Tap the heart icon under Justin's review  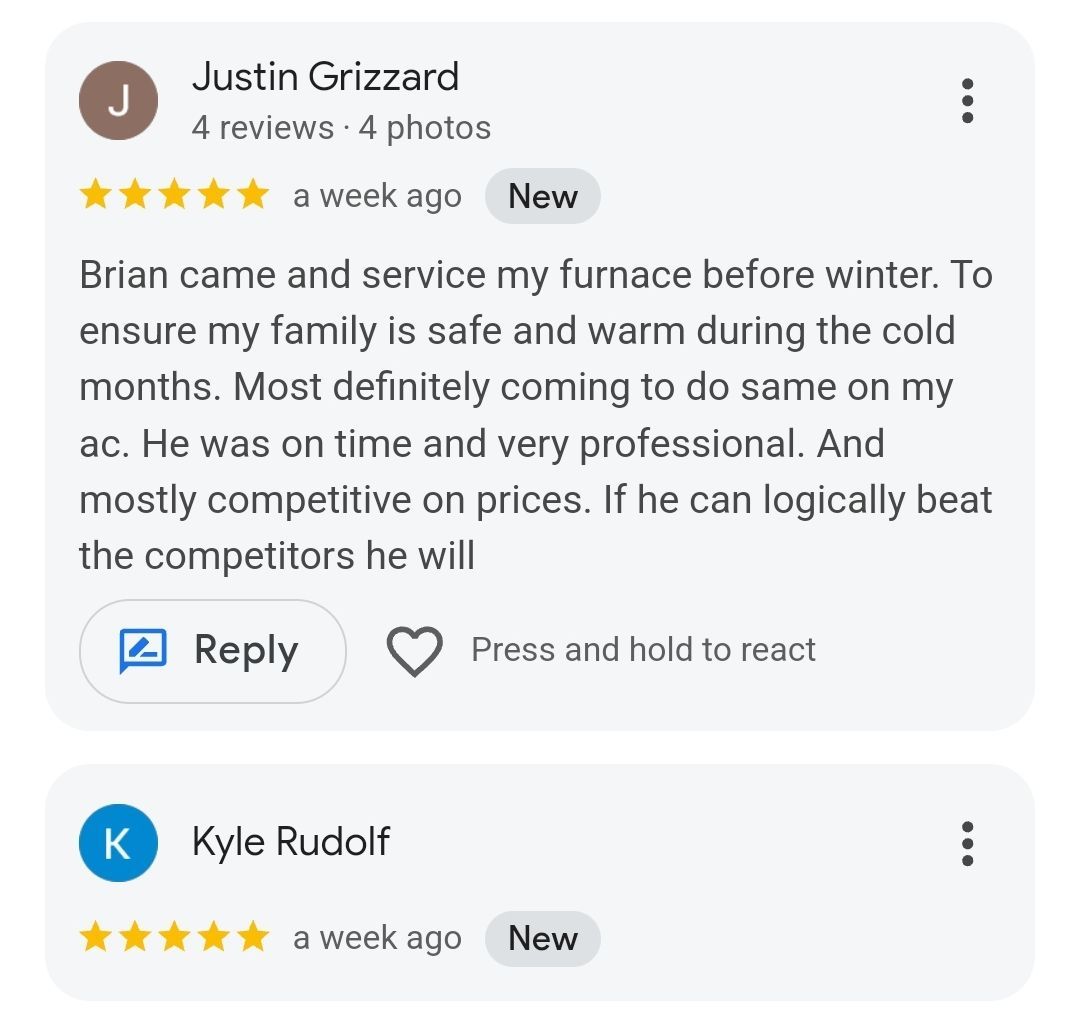pyautogui.click(x=414, y=651)
